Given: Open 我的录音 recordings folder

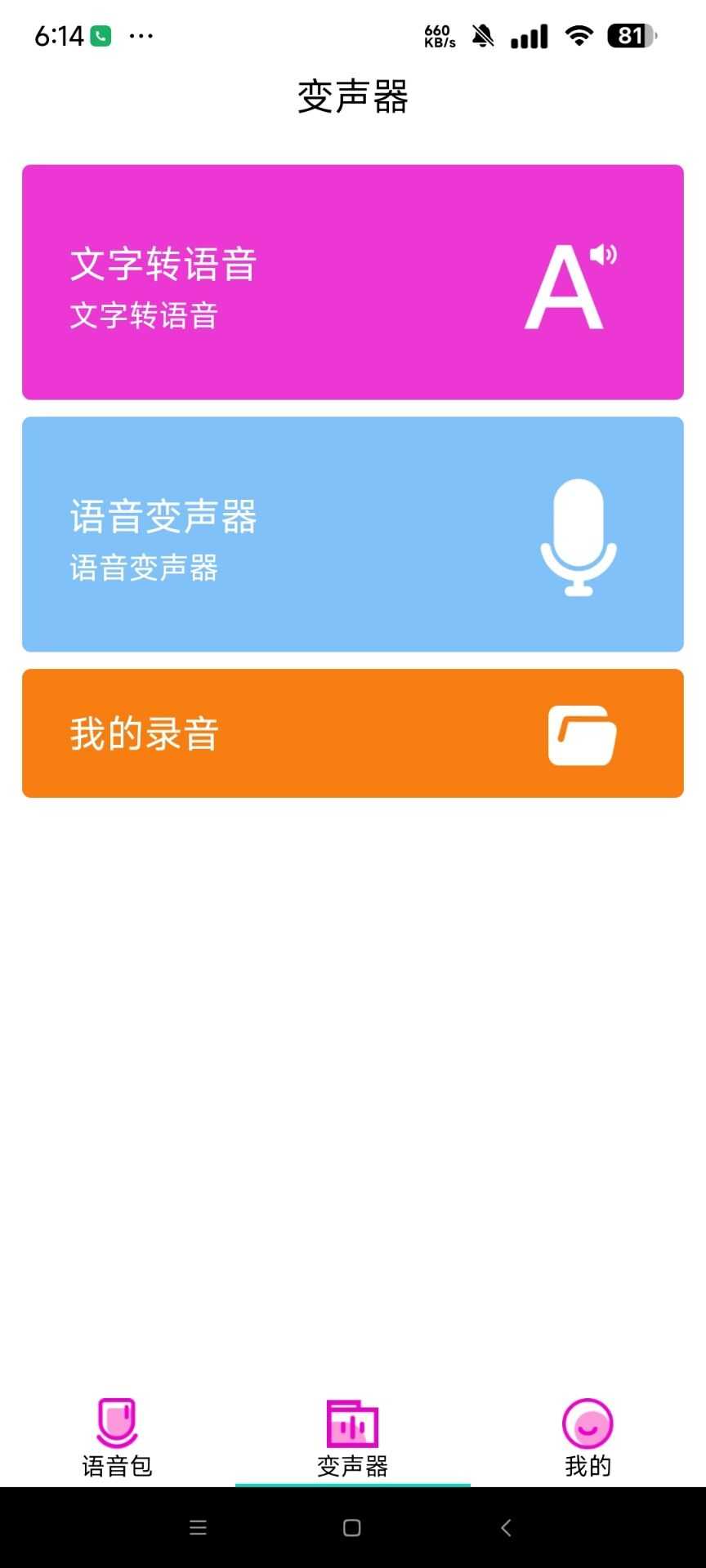Looking at the screenshot, I should (353, 733).
